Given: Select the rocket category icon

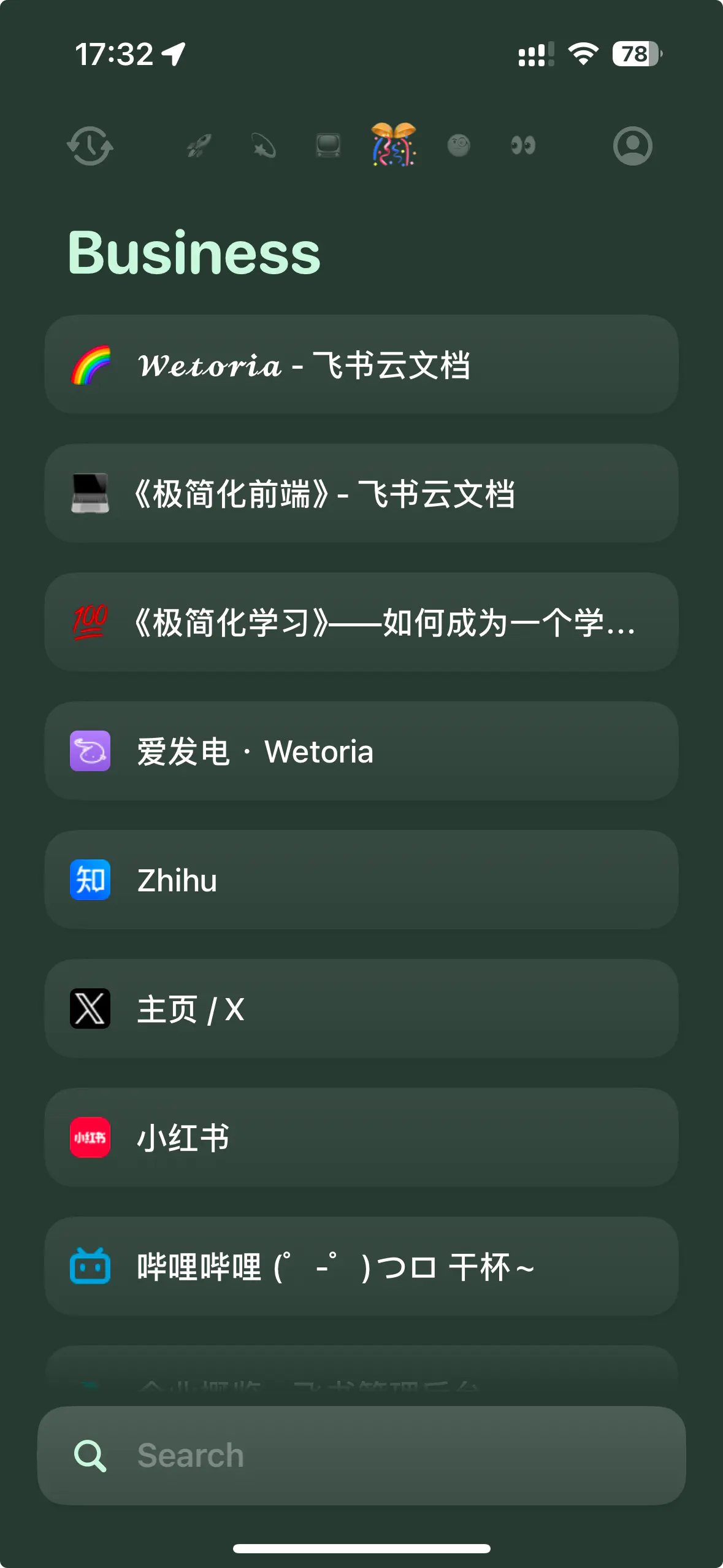Looking at the screenshot, I should (199, 146).
